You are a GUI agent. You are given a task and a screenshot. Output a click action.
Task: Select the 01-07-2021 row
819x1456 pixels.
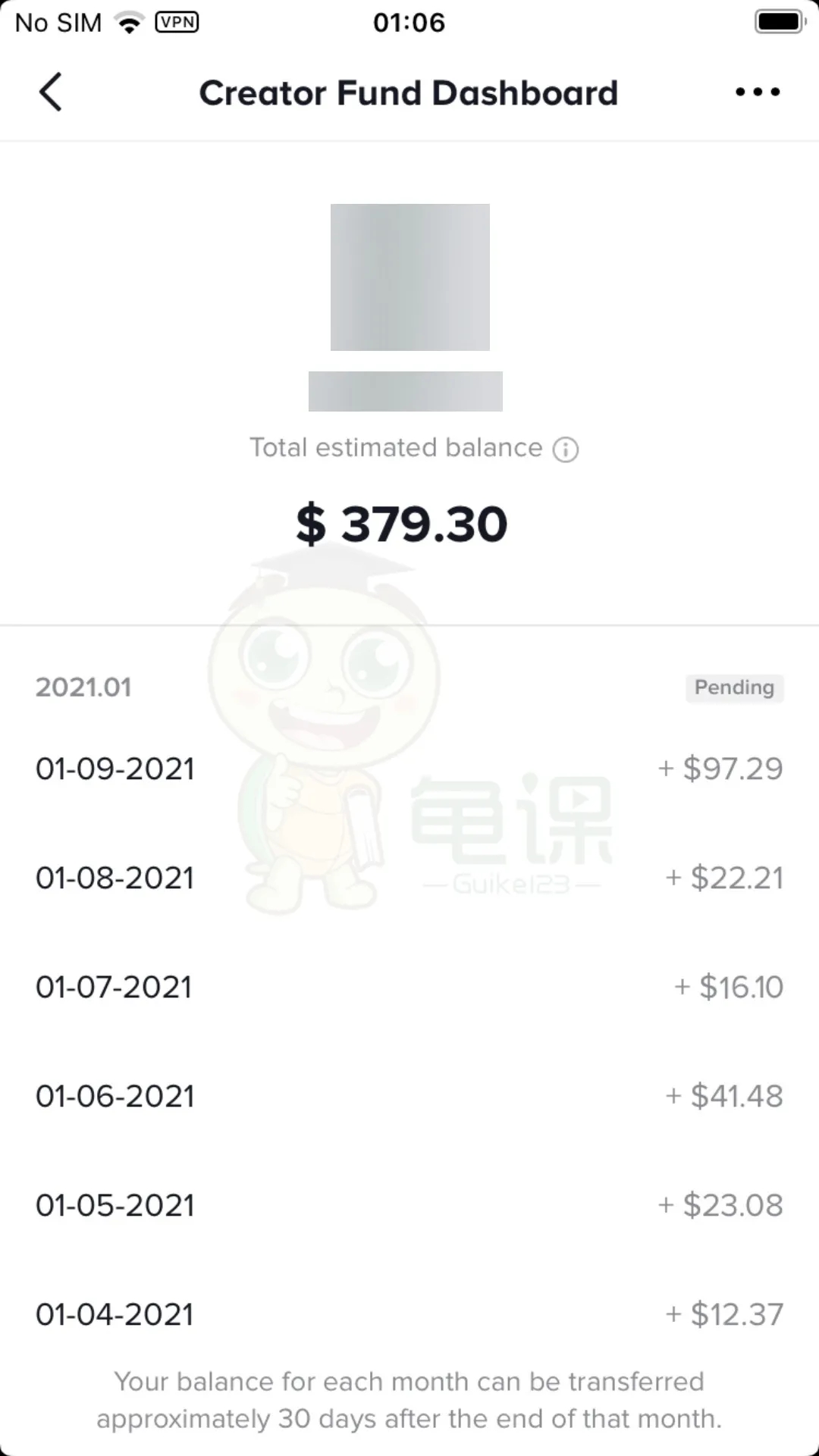[x=409, y=986]
